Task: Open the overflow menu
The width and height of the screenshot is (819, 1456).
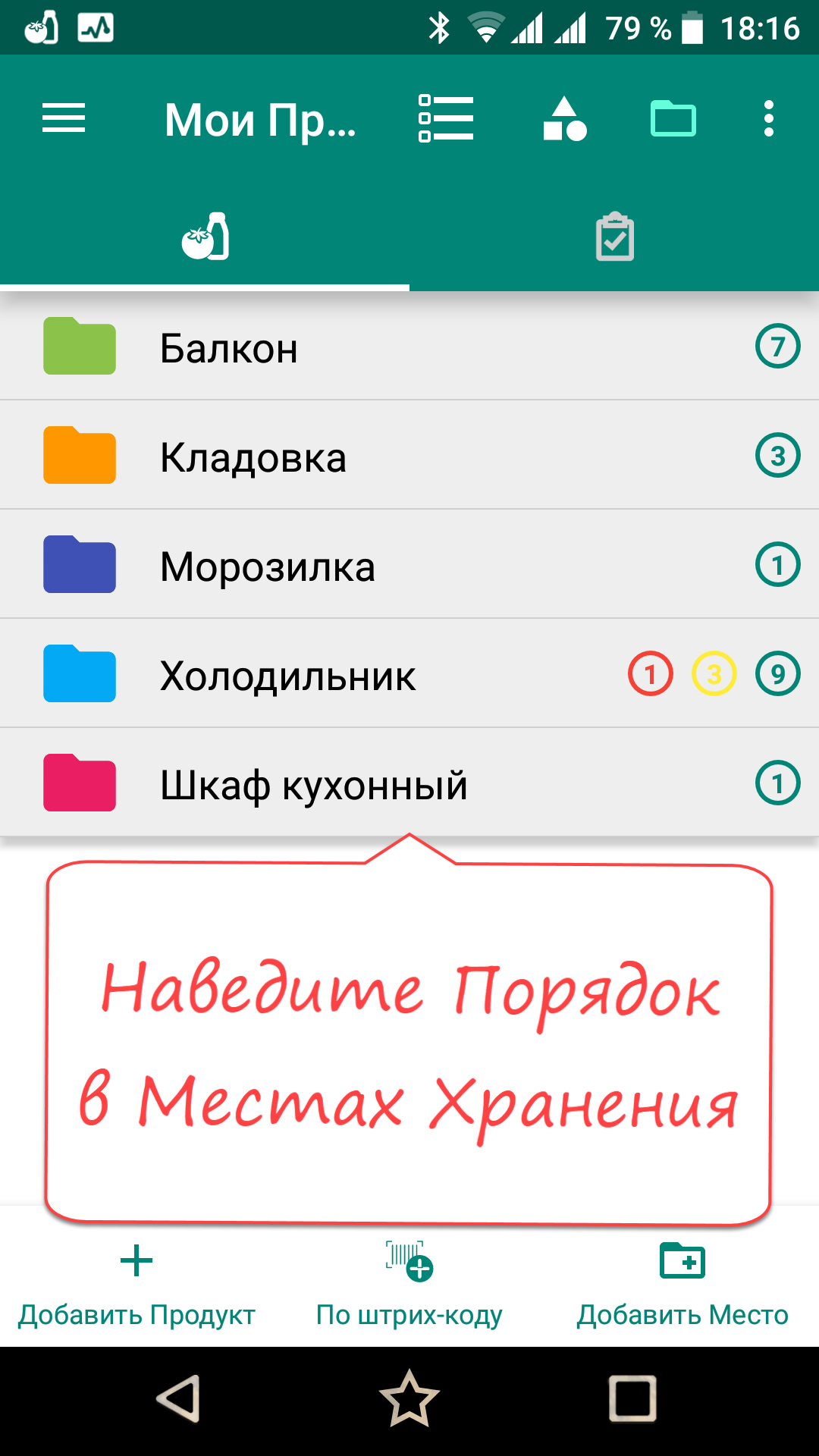Action: (x=769, y=118)
